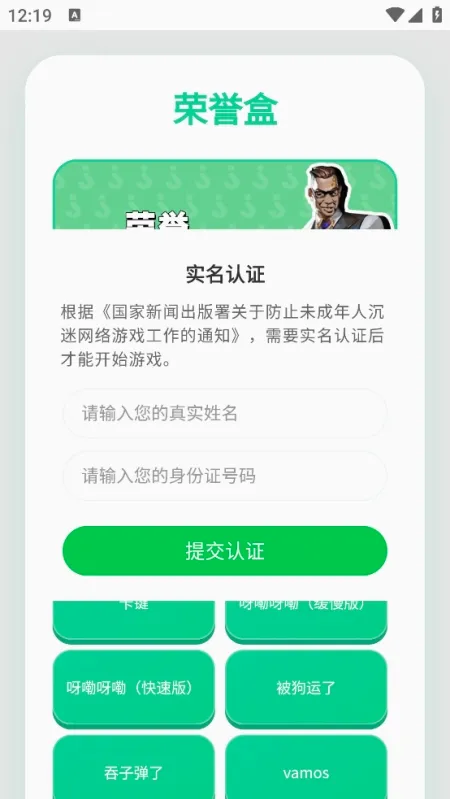Play the 吞子弹了 sound button
The height and width of the screenshot is (799, 450).
pyautogui.click(x=134, y=768)
